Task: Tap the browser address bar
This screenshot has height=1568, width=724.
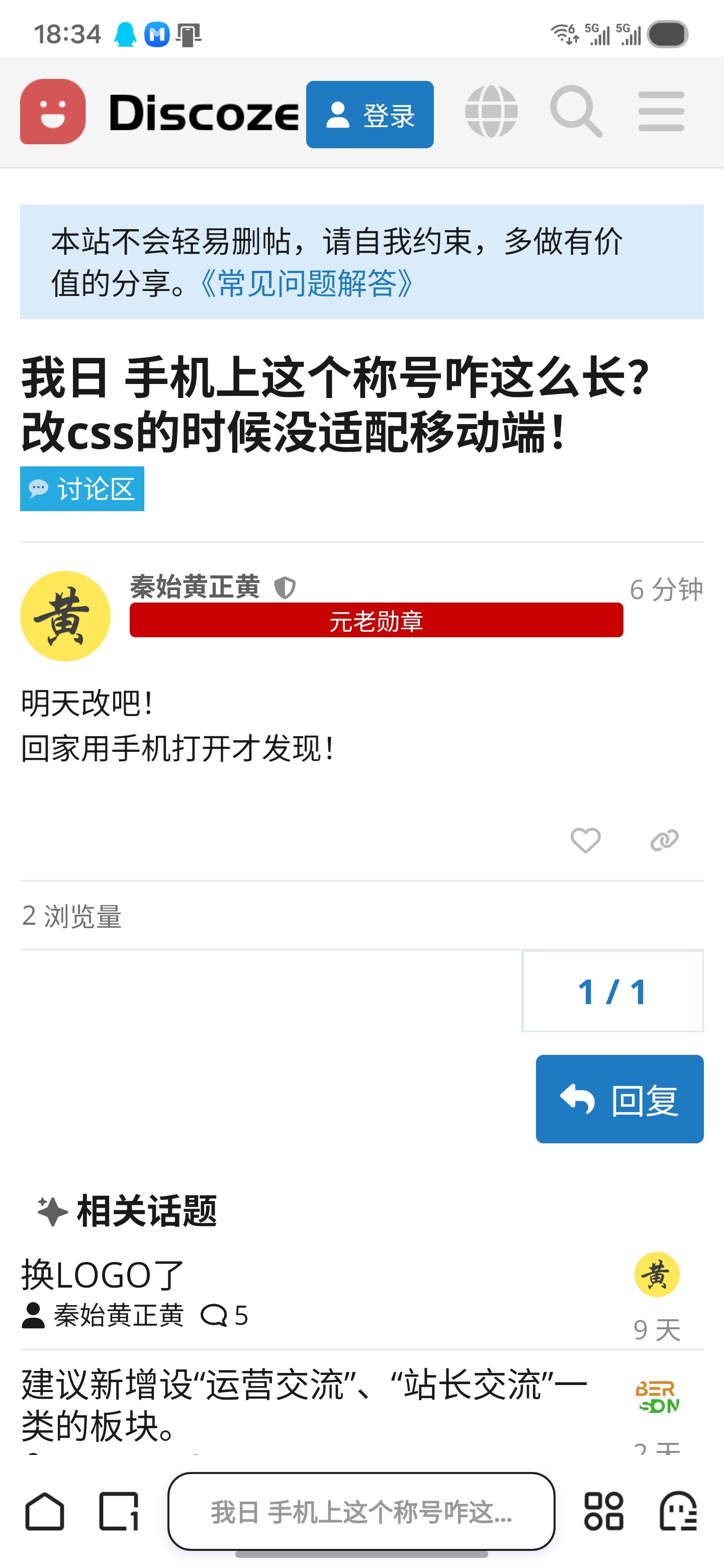Action: (361, 1511)
